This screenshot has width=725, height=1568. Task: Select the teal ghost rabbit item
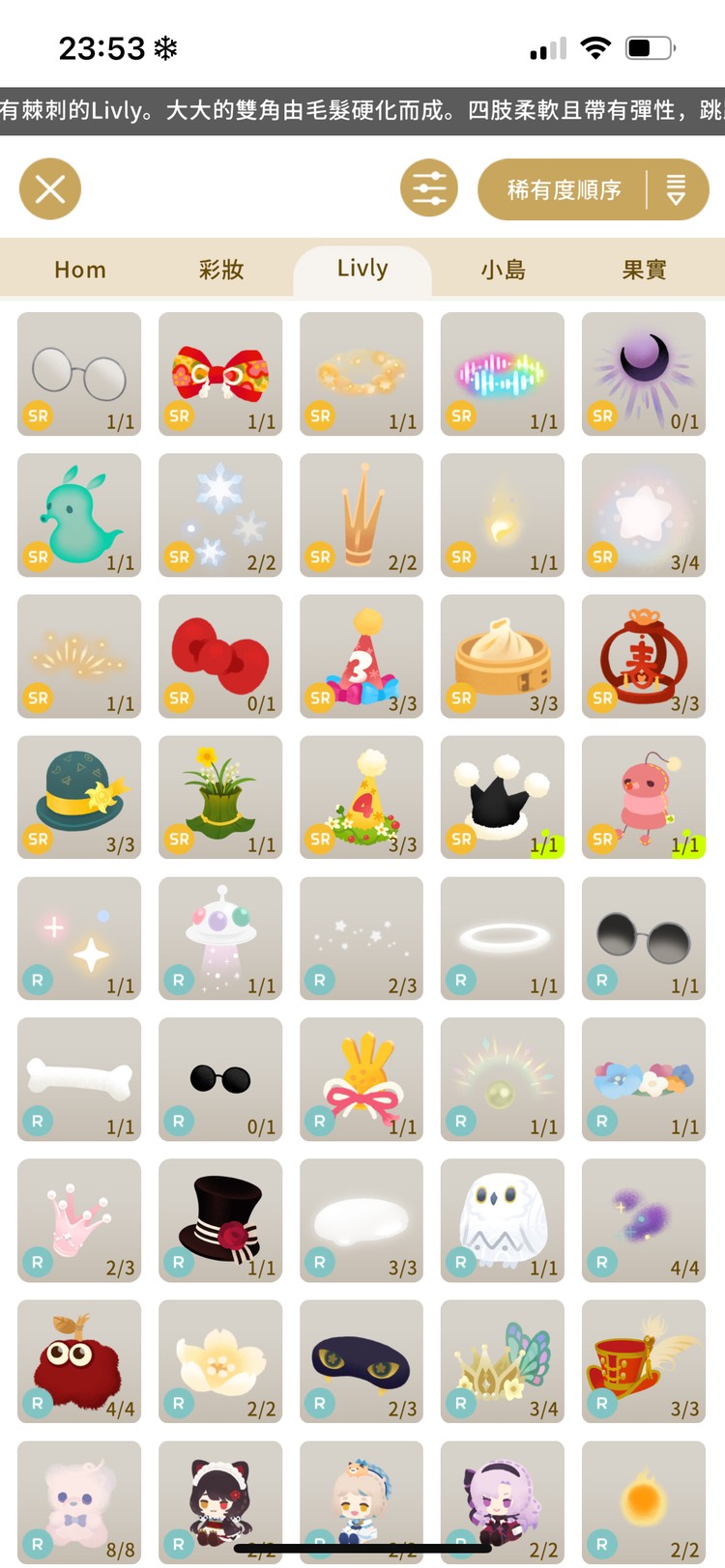coord(79,515)
